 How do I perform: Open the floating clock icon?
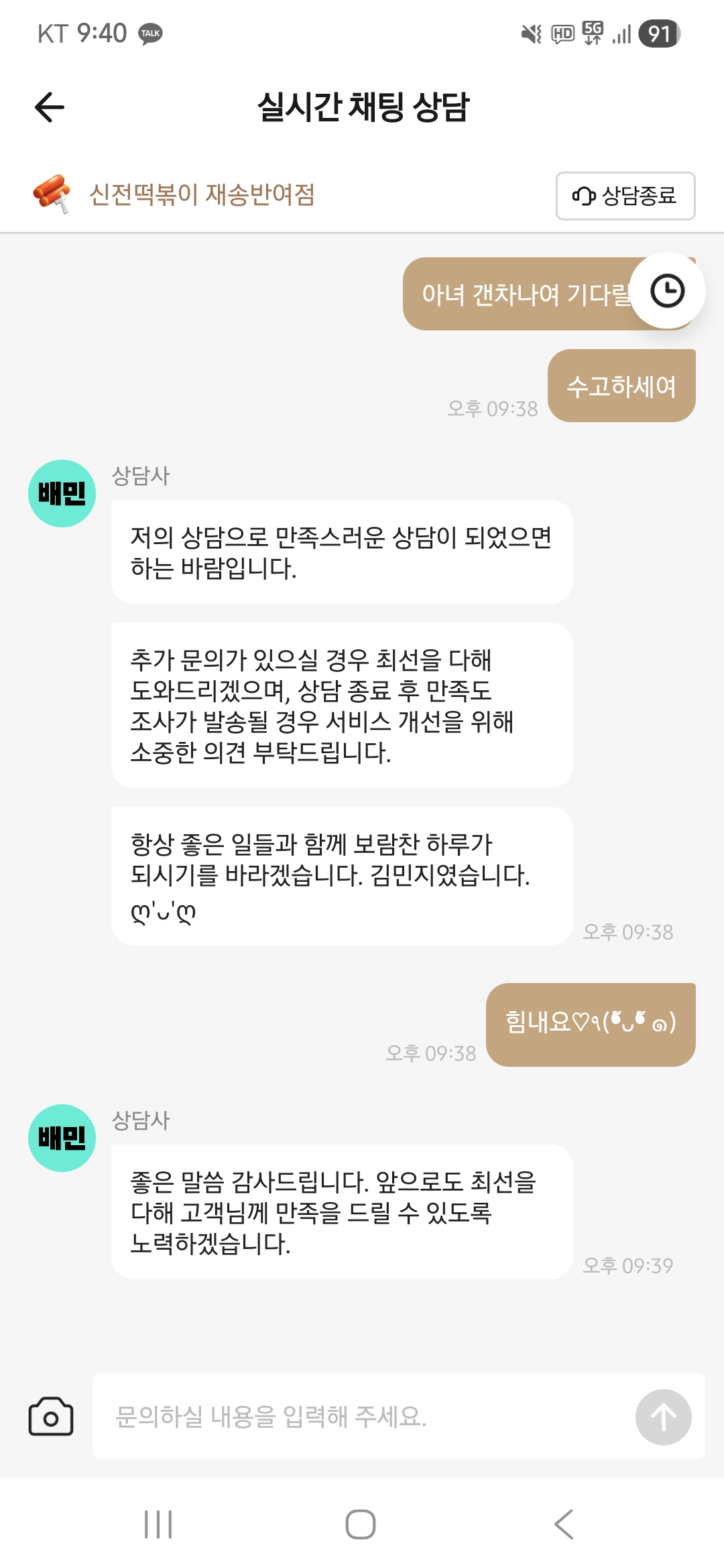point(668,291)
